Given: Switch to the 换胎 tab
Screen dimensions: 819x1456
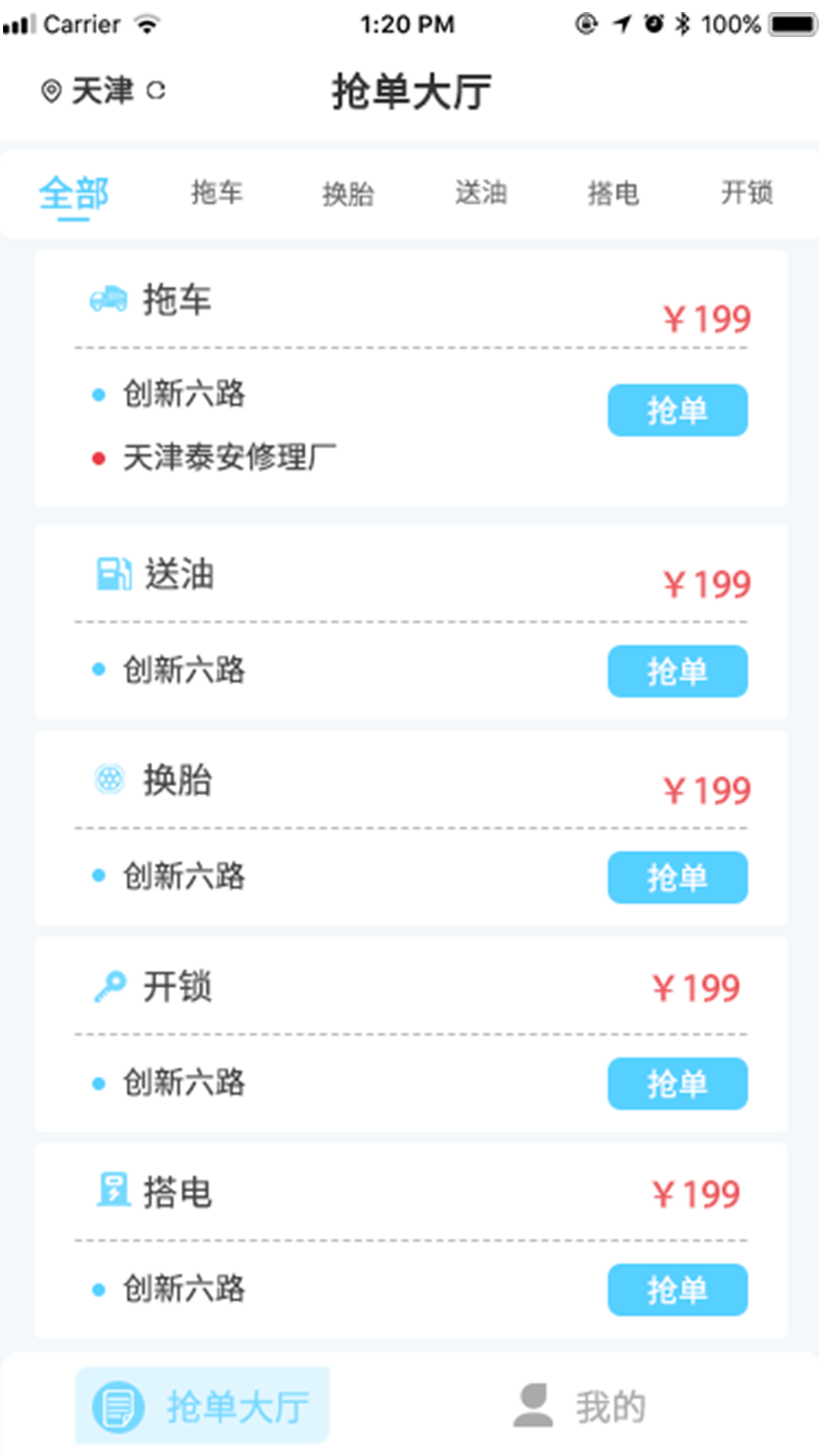Looking at the screenshot, I should pos(350,193).
